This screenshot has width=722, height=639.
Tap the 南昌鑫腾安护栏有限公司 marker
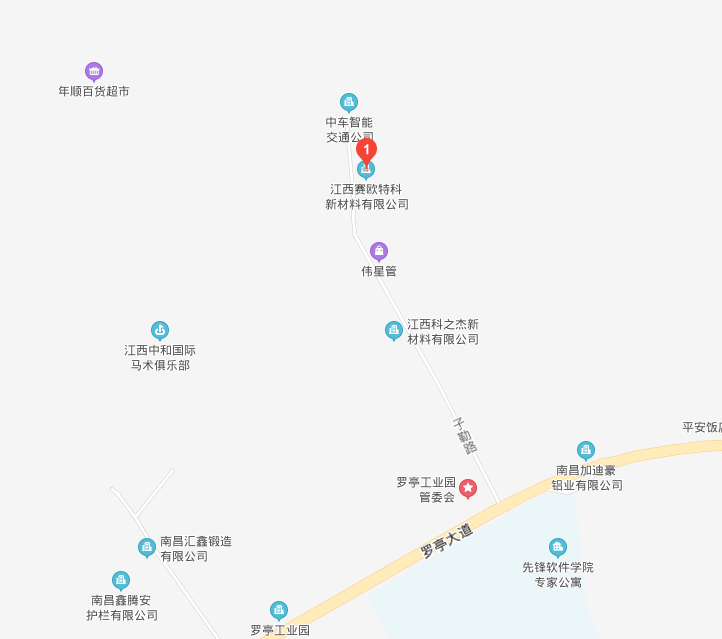[121, 580]
